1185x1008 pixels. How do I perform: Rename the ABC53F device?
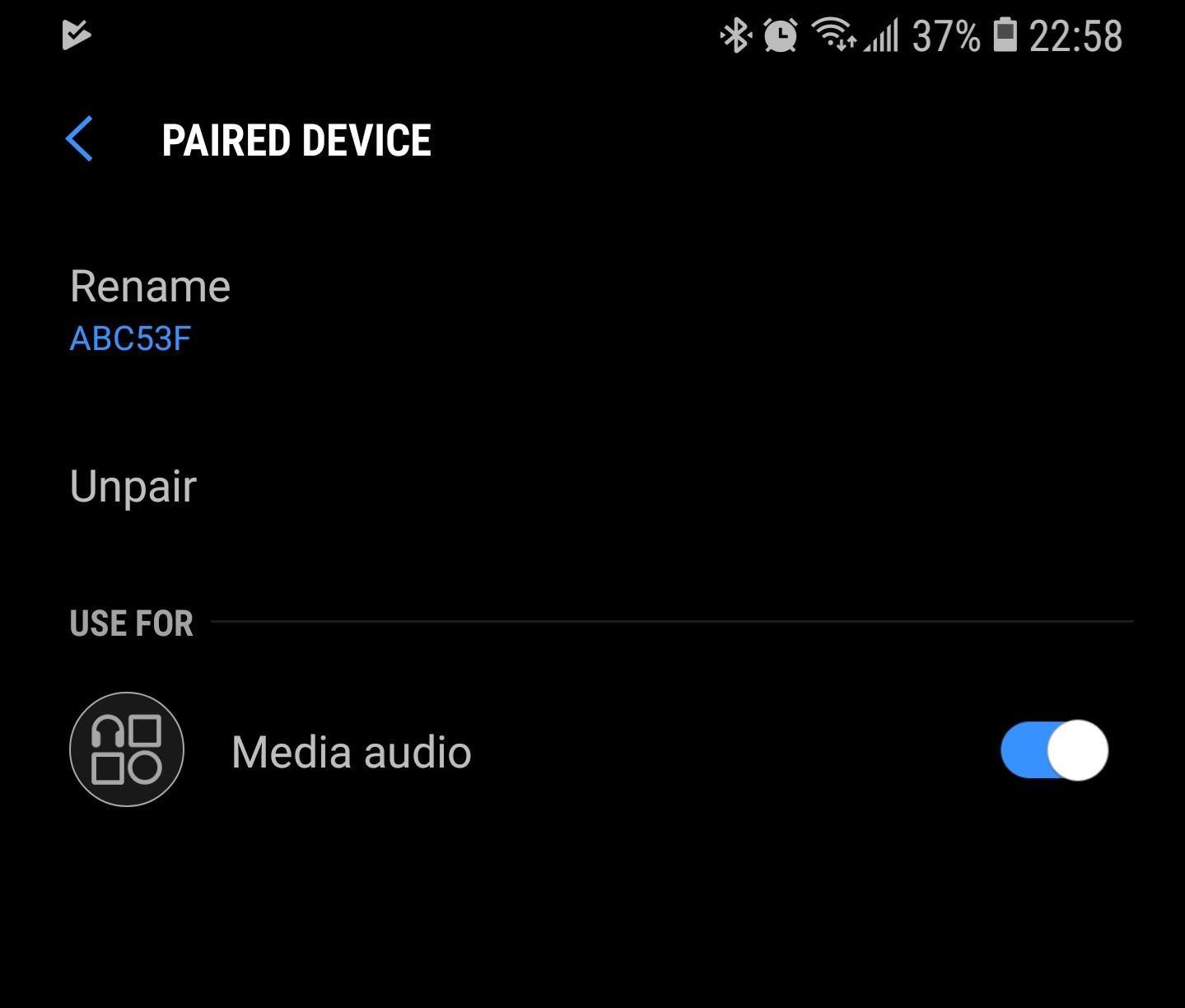pos(150,309)
